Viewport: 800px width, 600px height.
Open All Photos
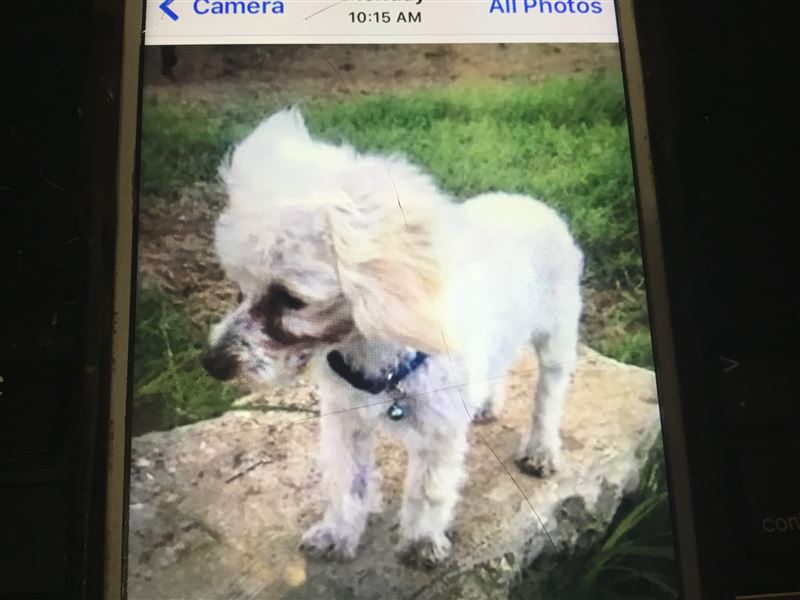pos(545,8)
